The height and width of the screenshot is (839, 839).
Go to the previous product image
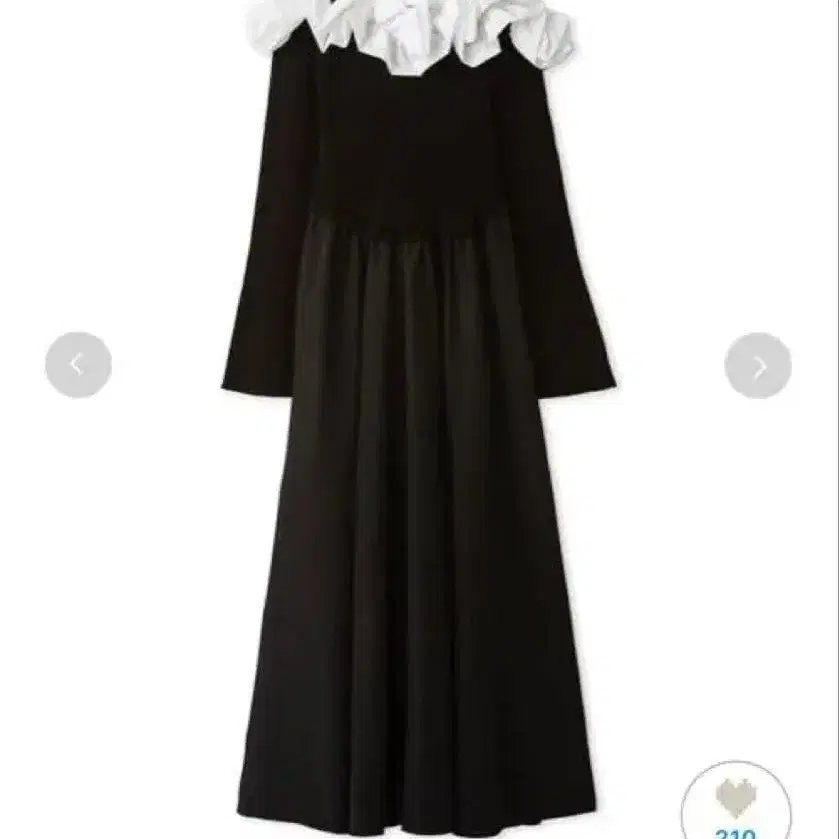coord(78,365)
